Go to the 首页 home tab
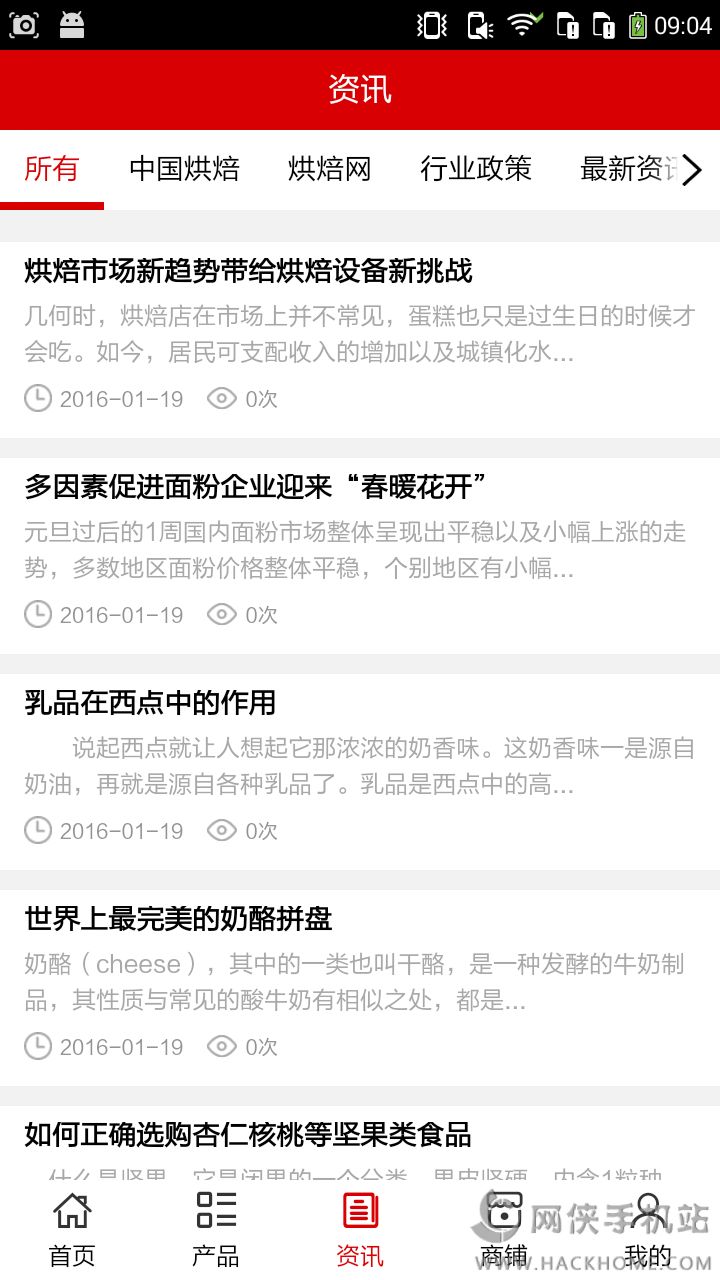 [x=72, y=1230]
